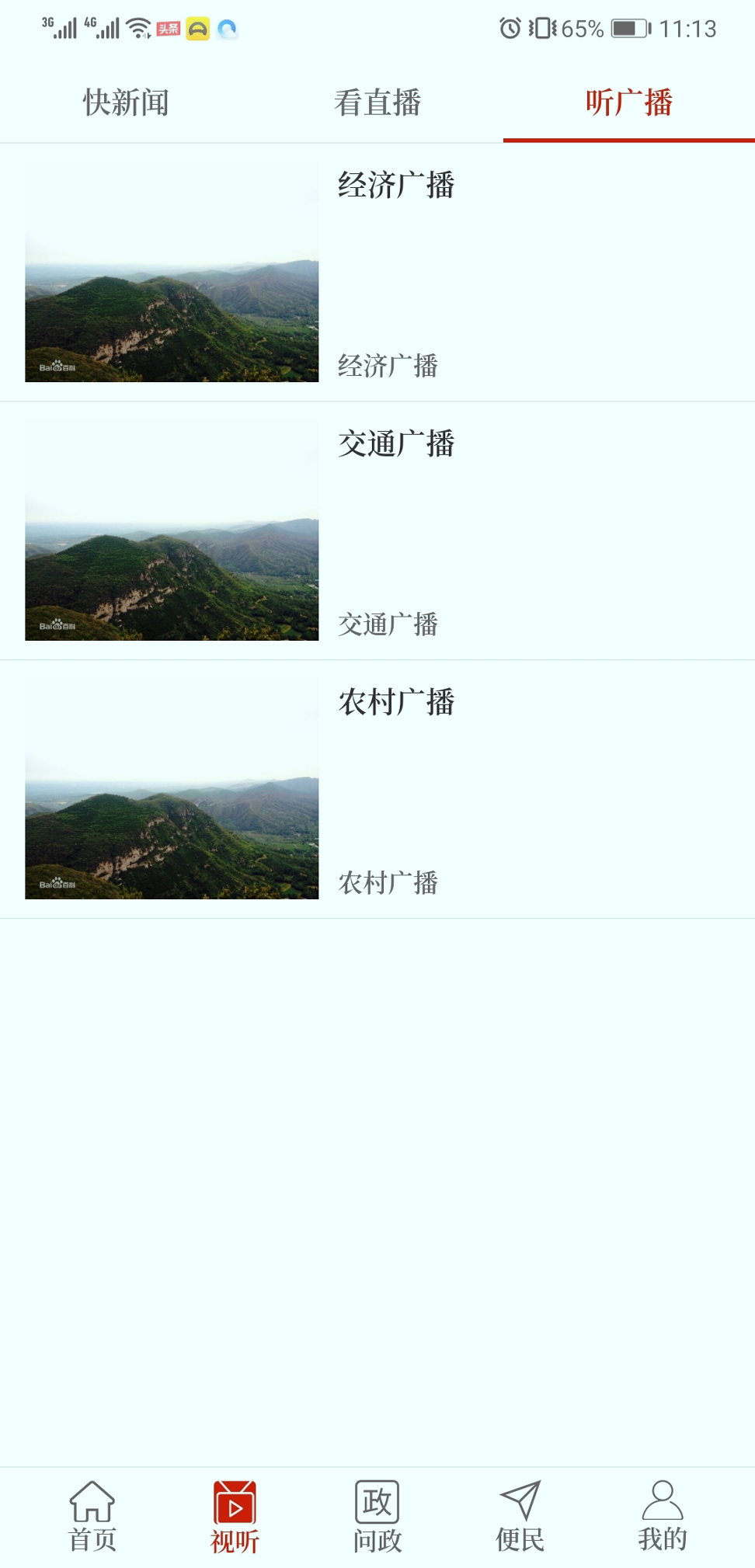Viewport: 755px width, 1568px height.
Task: Open the 交通广播 station entry
Action: tap(398, 445)
